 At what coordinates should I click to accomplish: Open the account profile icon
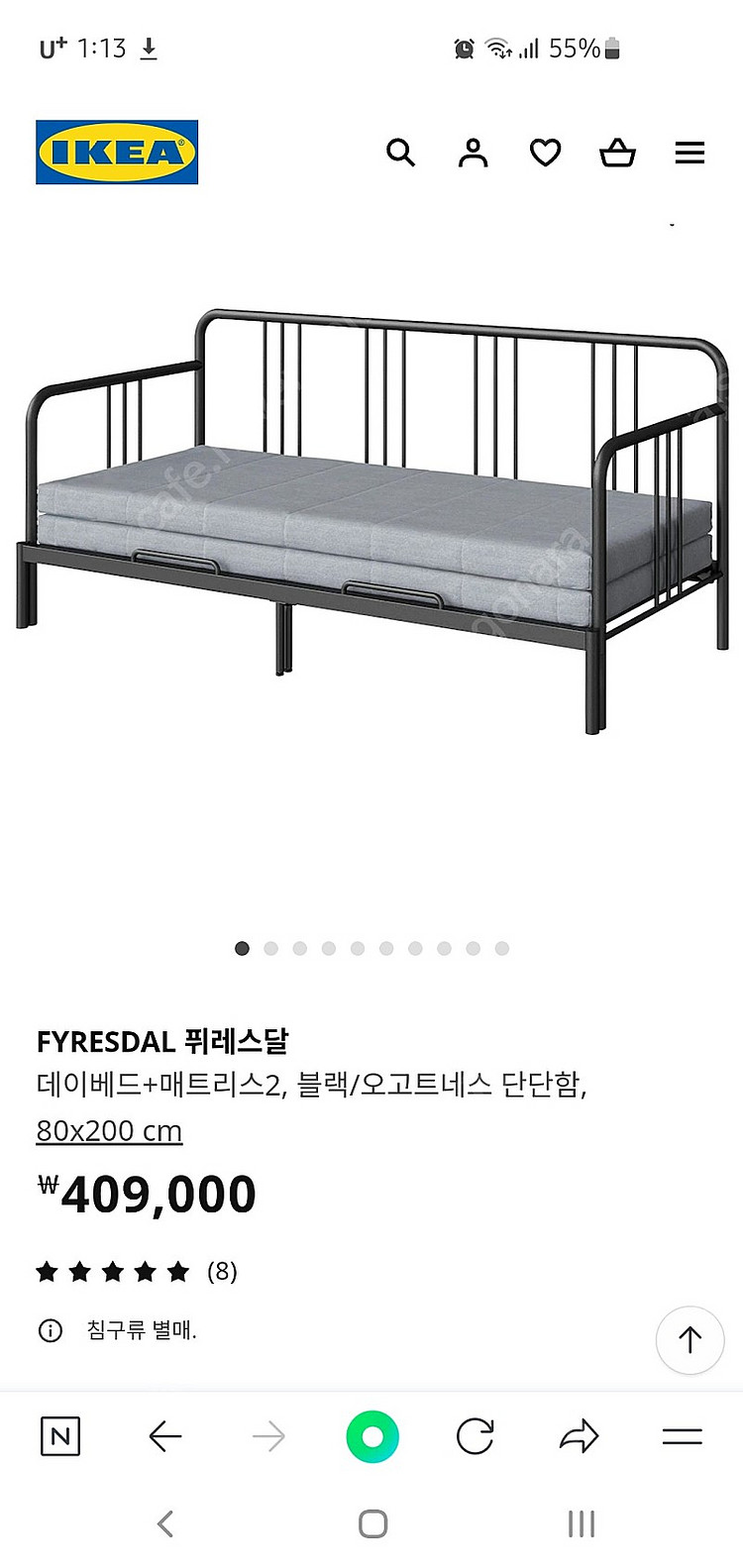click(x=473, y=153)
